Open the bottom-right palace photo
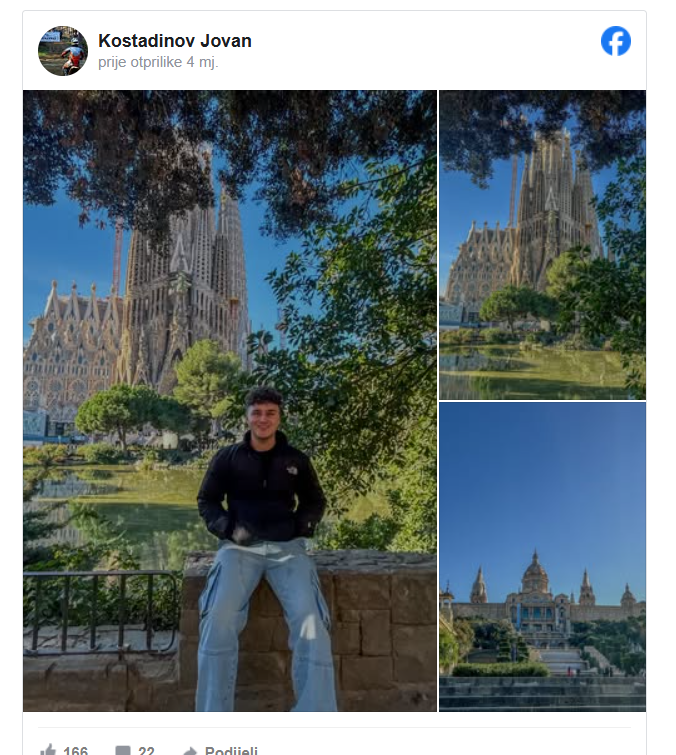This screenshot has height=755, width=676. [542, 556]
